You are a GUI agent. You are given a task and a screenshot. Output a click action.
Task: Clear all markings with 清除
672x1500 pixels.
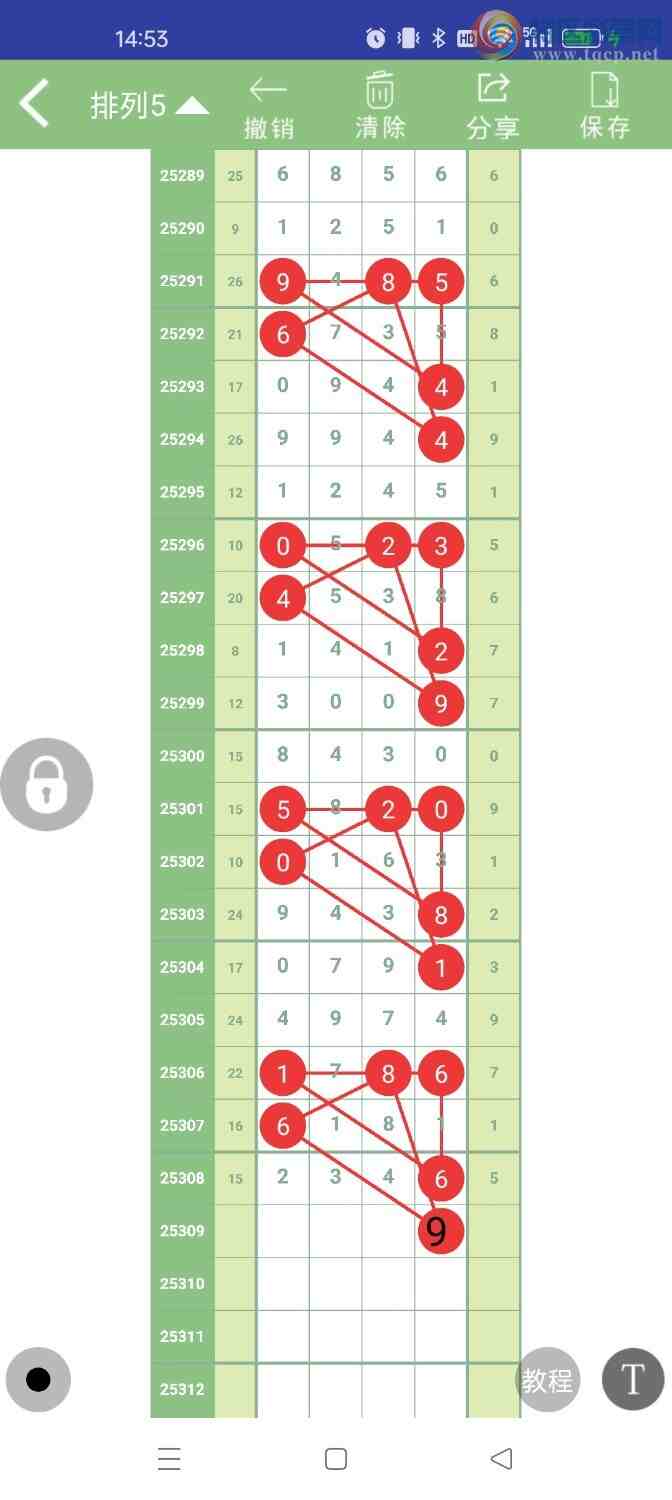coord(380,106)
